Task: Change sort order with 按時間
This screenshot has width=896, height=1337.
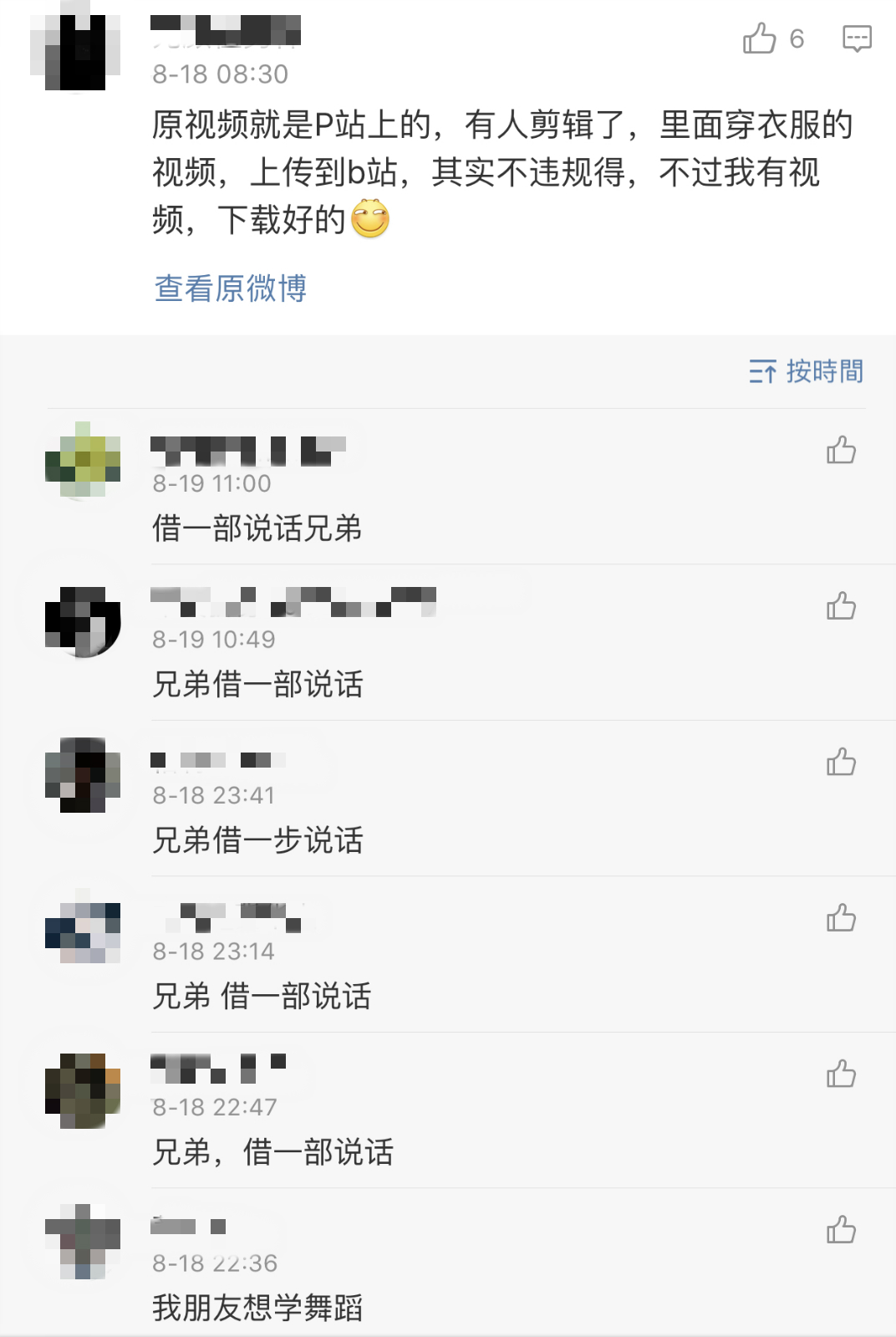Action: point(807,371)
